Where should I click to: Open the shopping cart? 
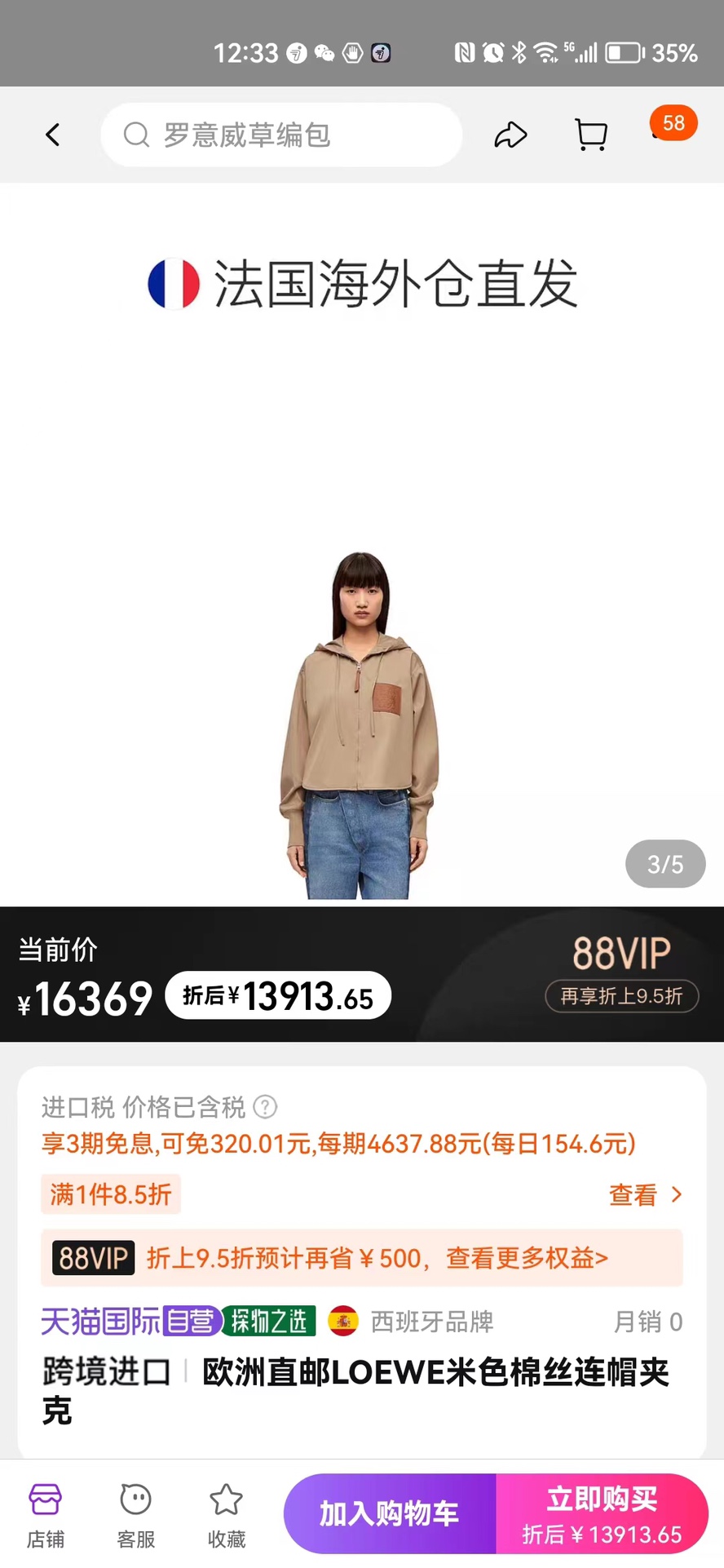click(x=591, y=135)
